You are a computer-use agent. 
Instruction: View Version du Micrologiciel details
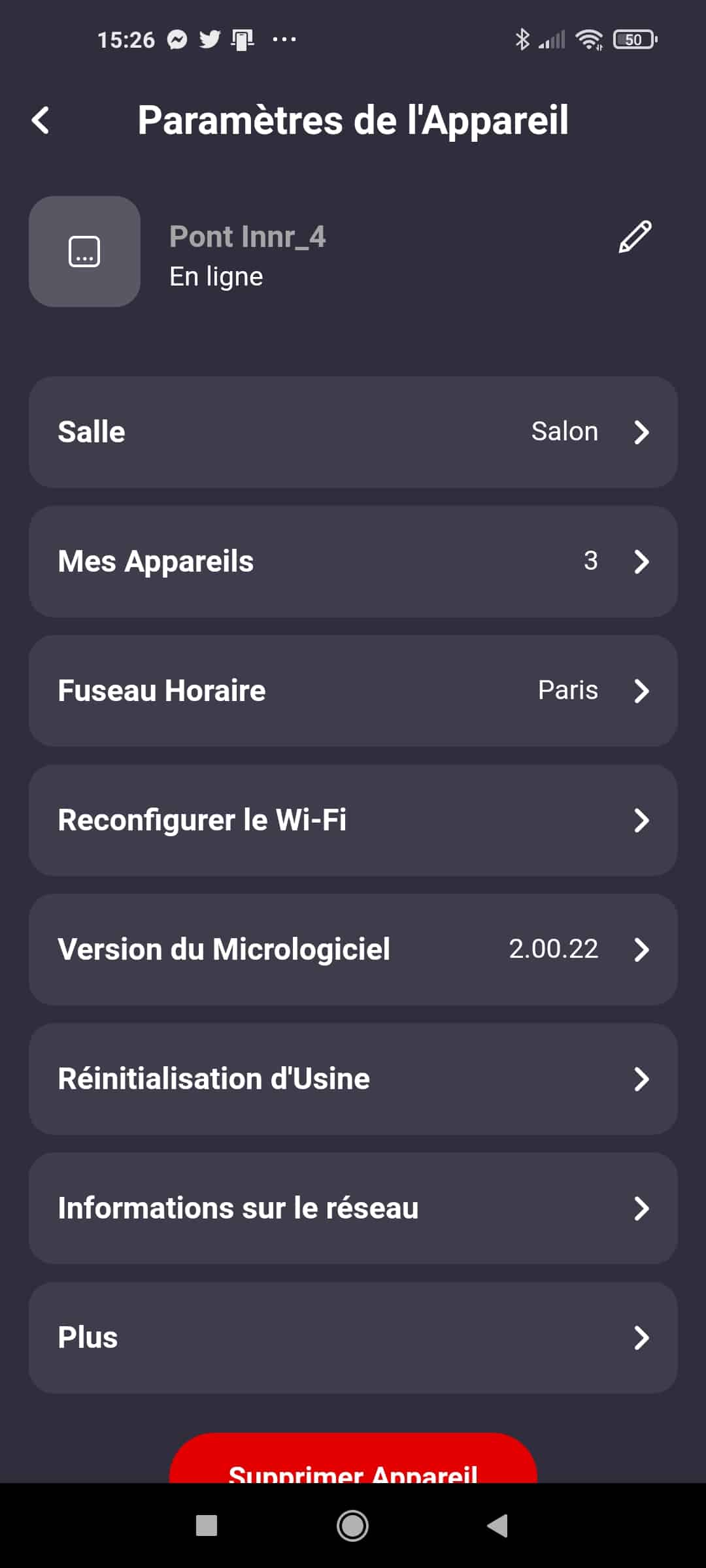353,949
